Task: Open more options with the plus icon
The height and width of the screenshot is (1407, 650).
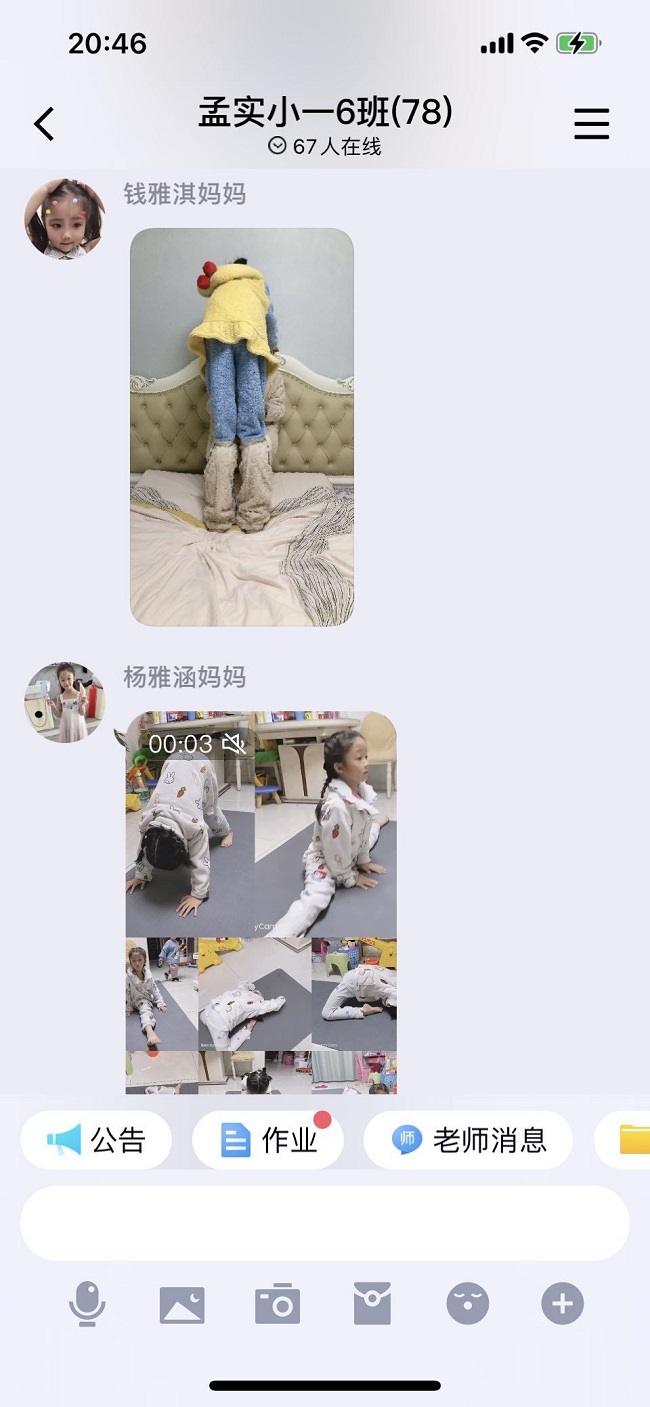Action: (562, 1304)
